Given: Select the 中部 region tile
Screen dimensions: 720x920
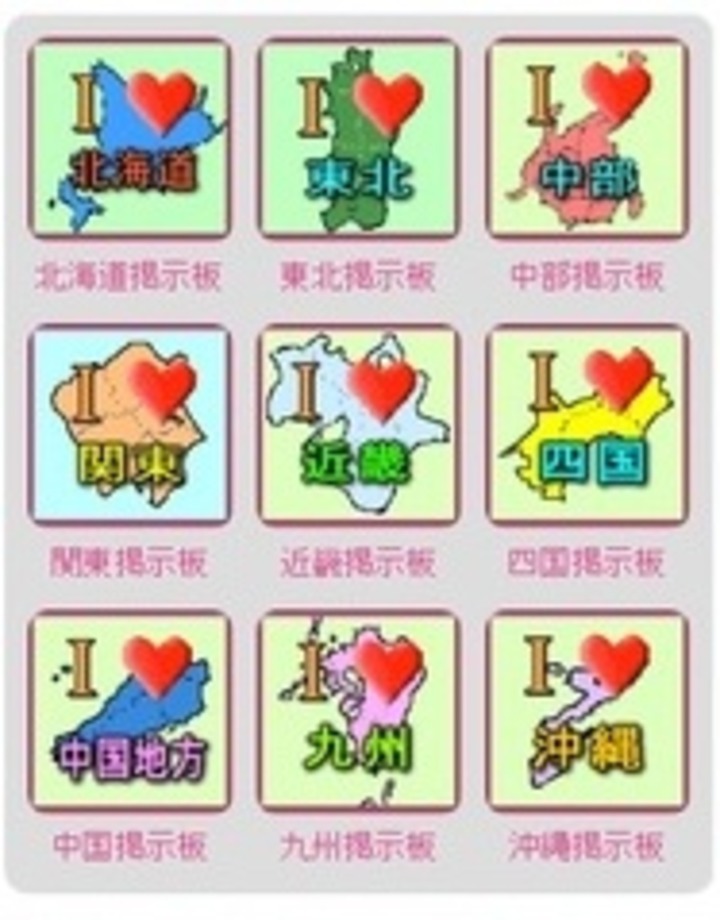Looking at the screenshot, I should click(587, 138).
